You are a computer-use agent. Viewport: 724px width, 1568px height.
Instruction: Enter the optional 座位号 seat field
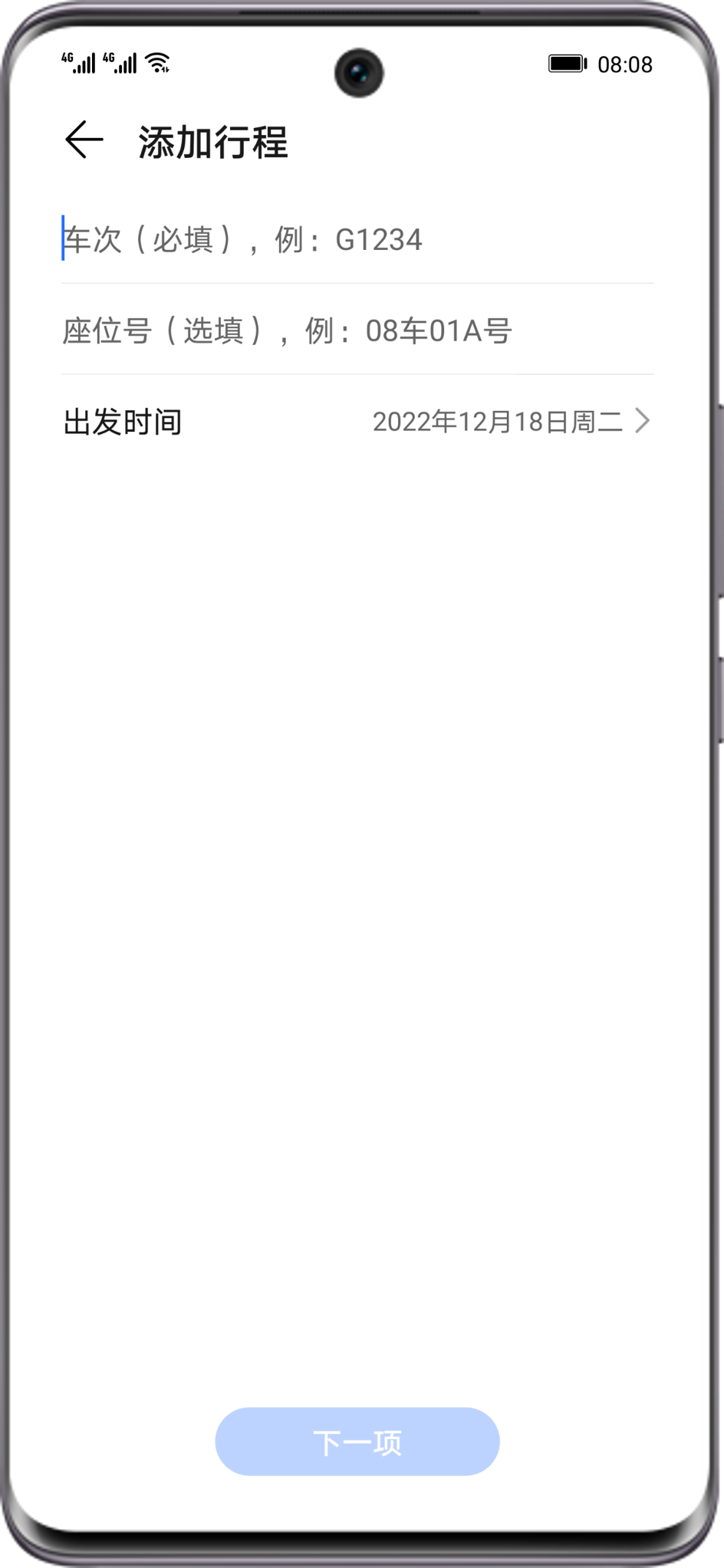pyautogui.click(x=357, y=331)
